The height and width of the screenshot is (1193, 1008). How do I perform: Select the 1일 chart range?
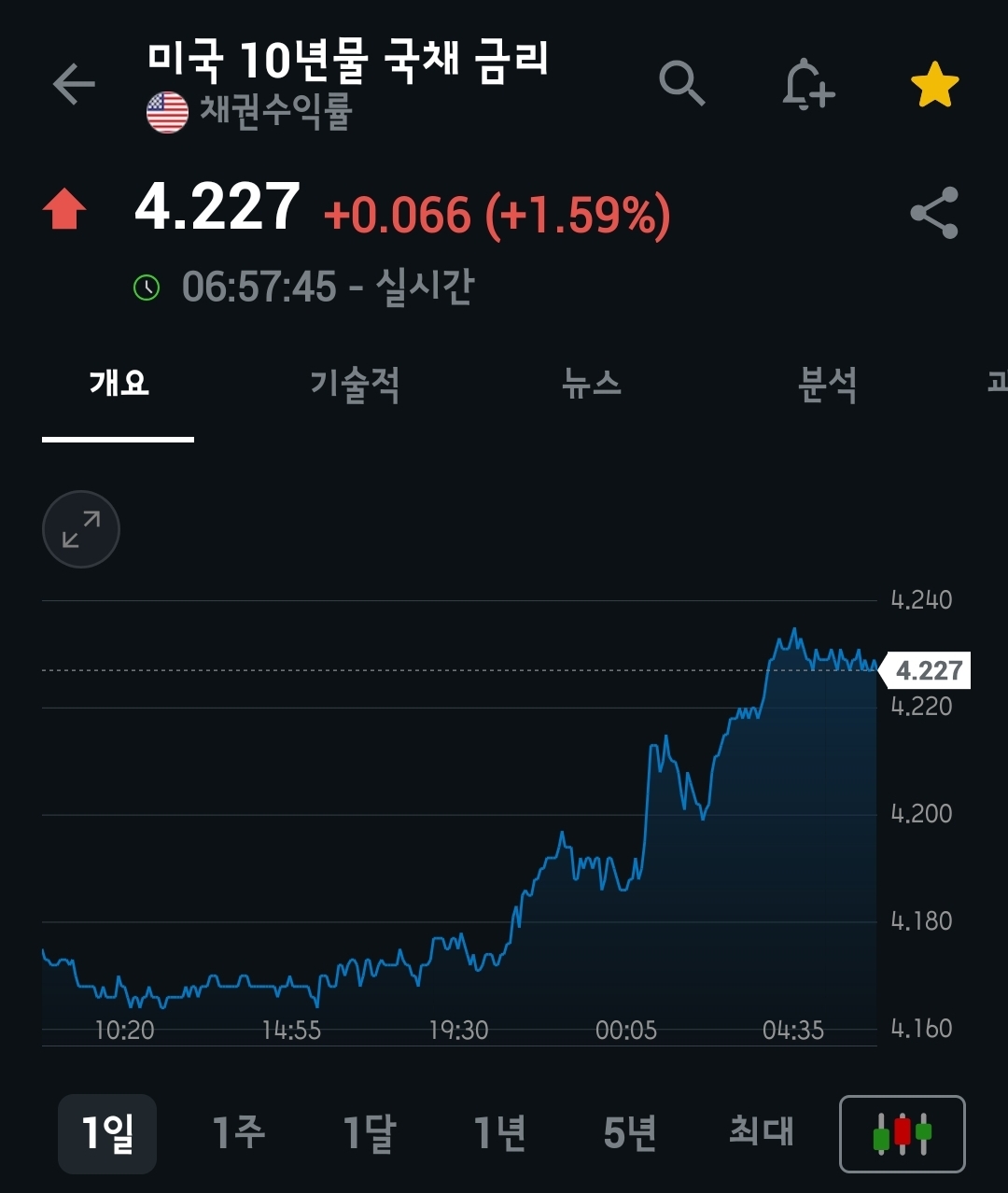tap(107, 1133)
